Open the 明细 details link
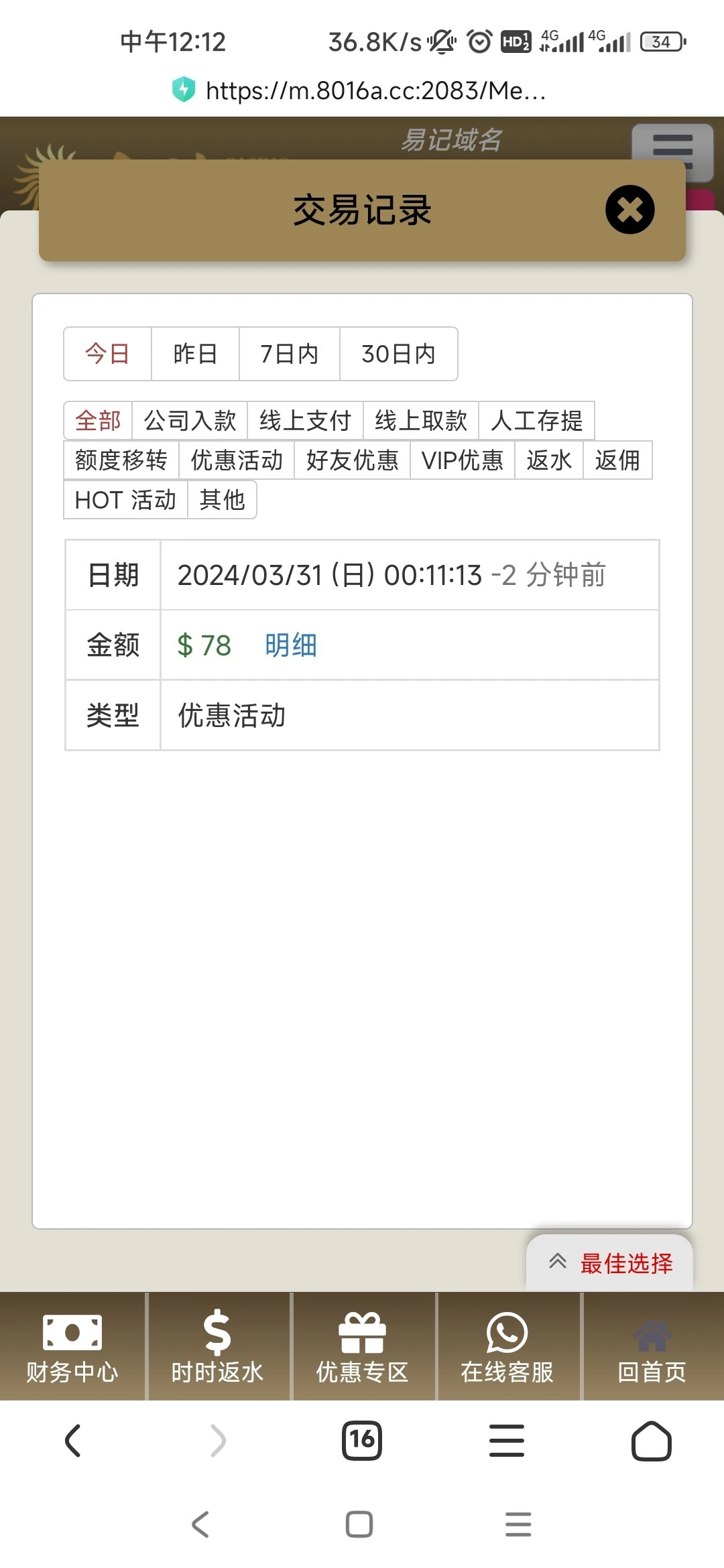 [290, 645]
